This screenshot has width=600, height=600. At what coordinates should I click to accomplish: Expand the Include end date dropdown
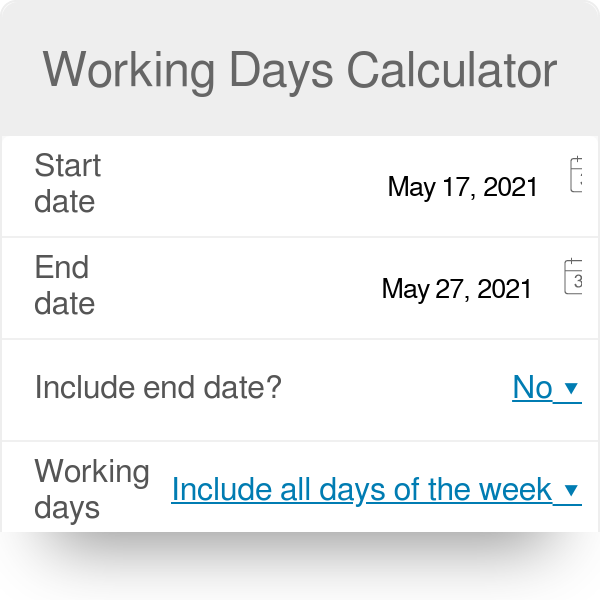(x=547, y=388)
